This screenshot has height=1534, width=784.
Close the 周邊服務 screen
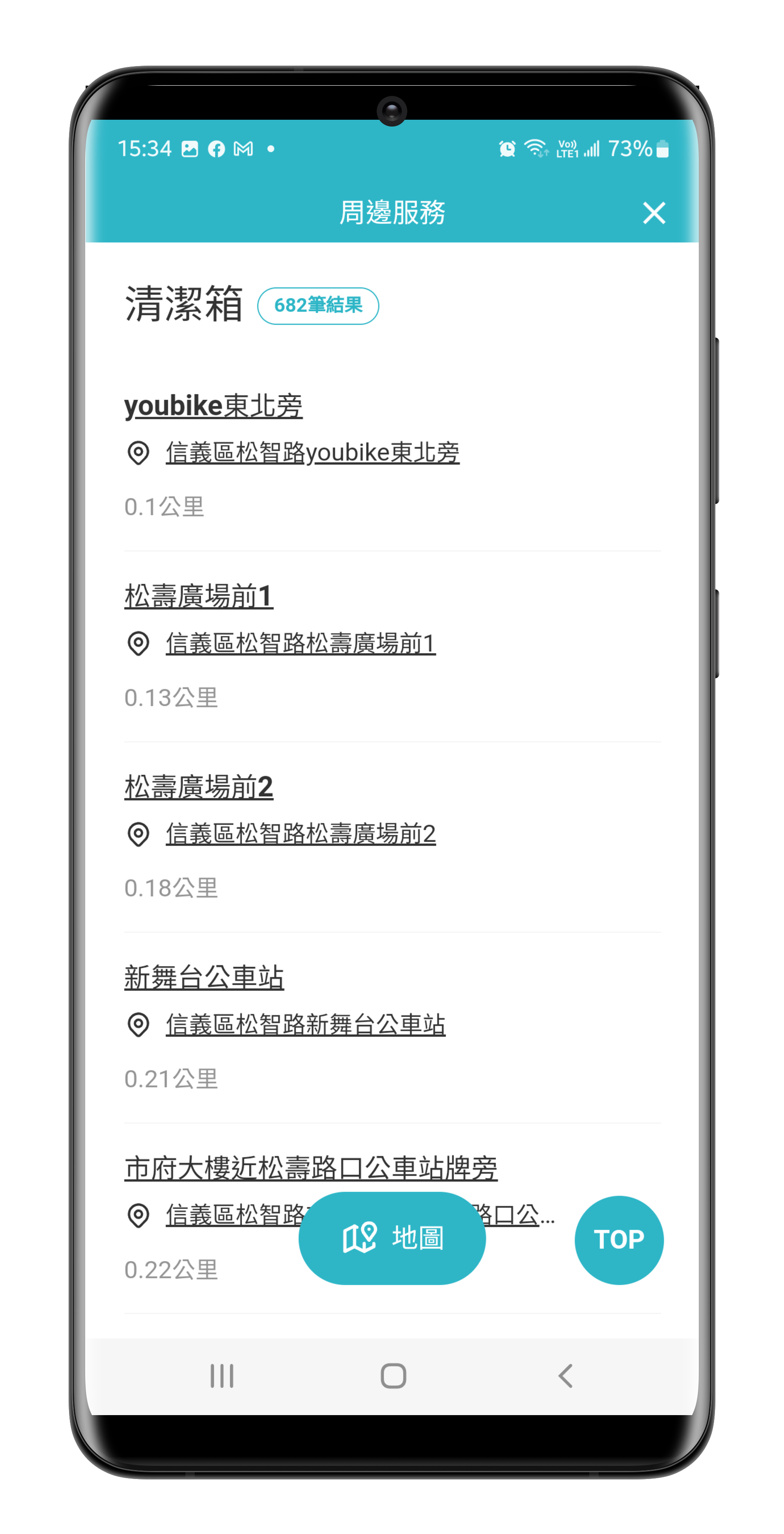(654, 213)
